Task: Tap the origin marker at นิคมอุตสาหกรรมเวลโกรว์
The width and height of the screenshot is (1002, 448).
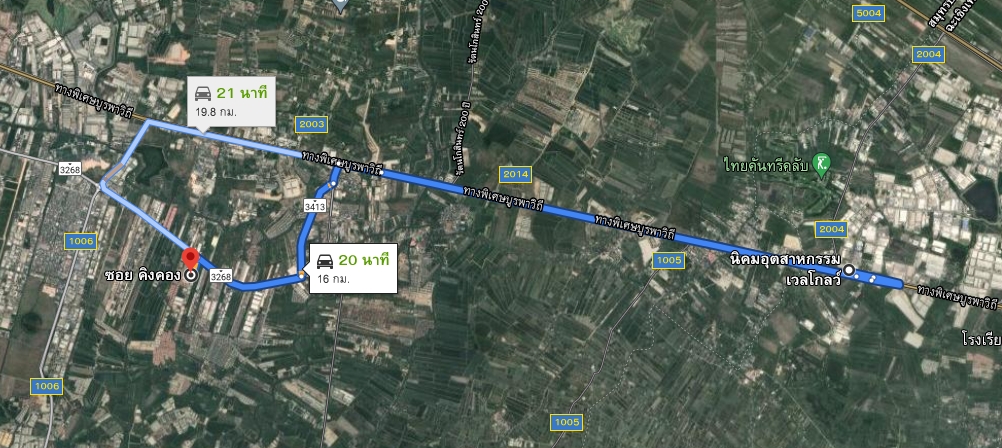Action: tap(849, 270)
